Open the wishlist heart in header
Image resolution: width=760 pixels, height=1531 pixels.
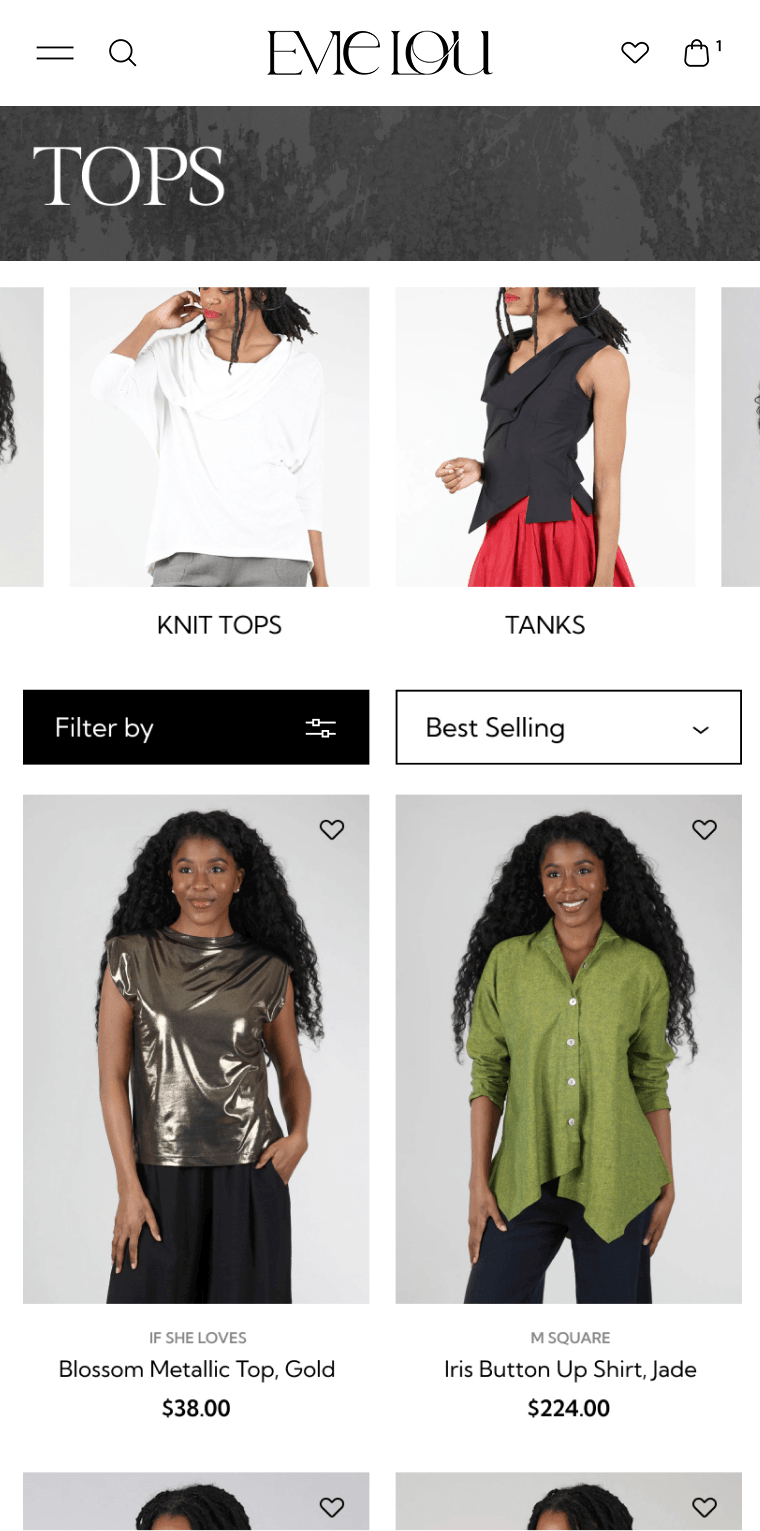point(635,53)
